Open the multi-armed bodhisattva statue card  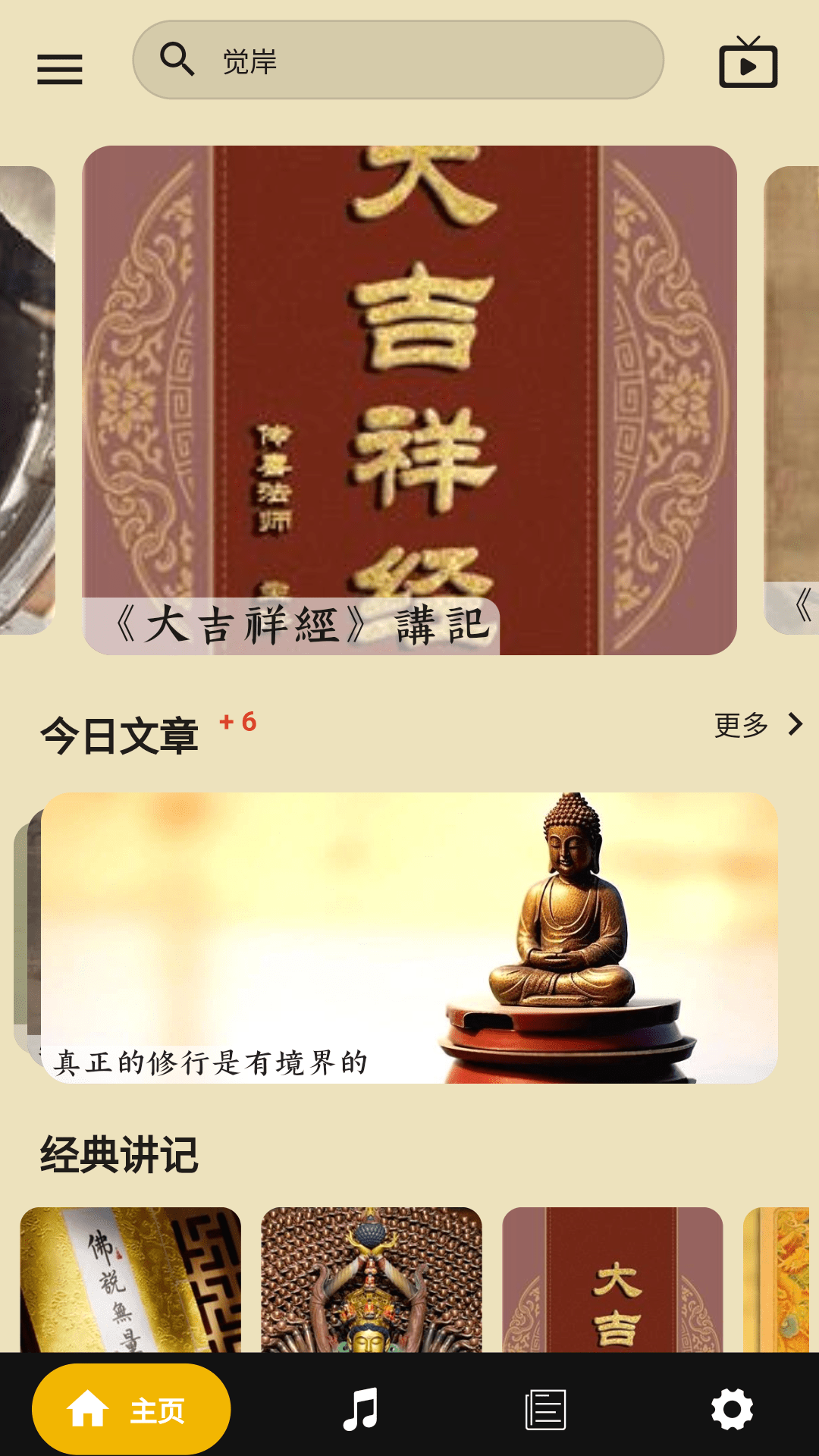pos(372,1279)
